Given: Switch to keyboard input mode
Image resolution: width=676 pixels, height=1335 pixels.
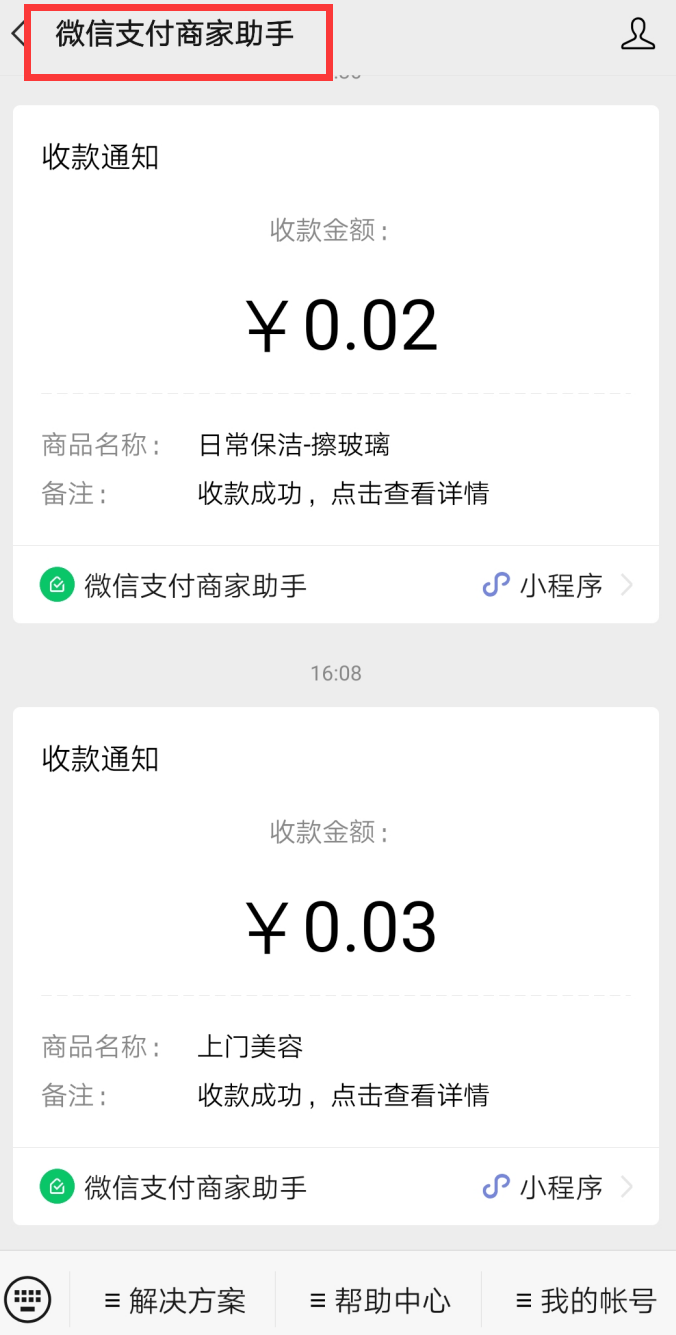Looking at the screenshot, I should (28, 1300).
